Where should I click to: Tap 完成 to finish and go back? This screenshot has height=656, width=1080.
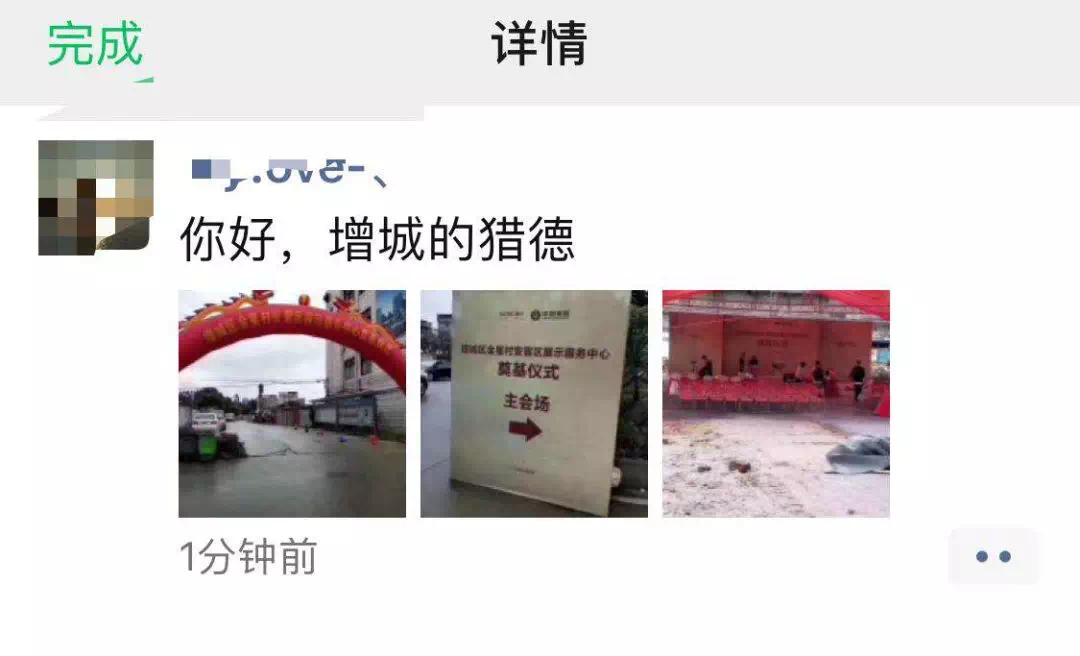pos(96,45)
